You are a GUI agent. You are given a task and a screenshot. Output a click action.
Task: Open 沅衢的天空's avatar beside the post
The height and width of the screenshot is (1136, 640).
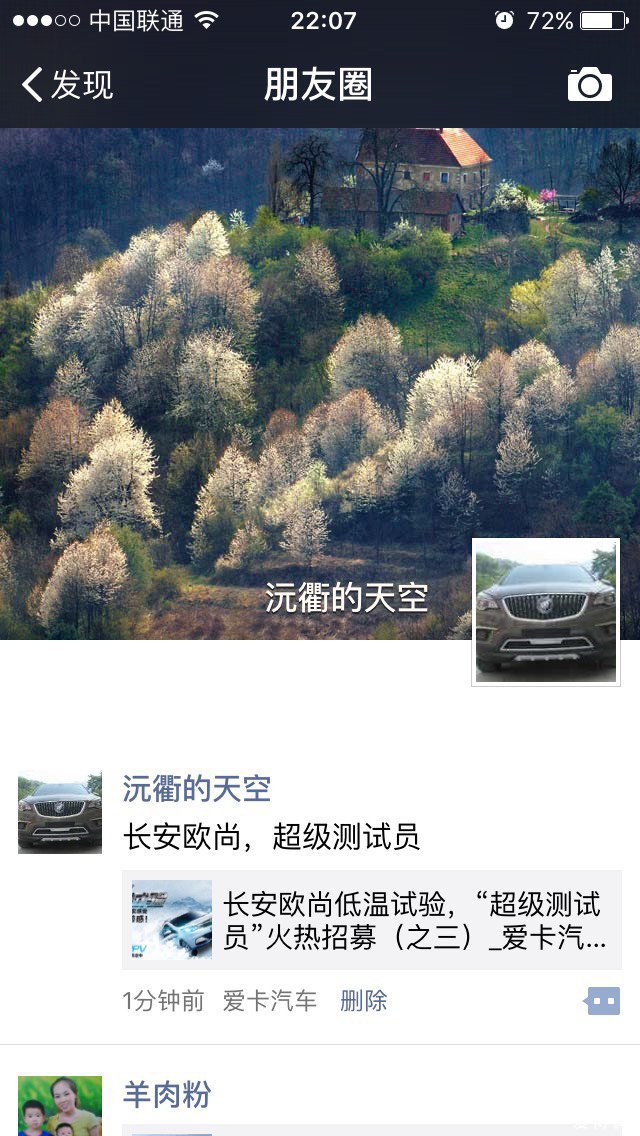point(60,812)
